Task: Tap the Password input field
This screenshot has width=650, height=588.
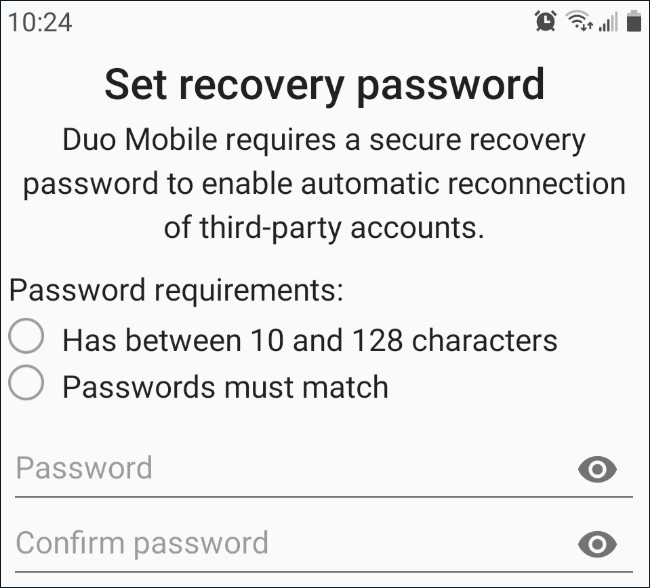Action: (290, 468)
